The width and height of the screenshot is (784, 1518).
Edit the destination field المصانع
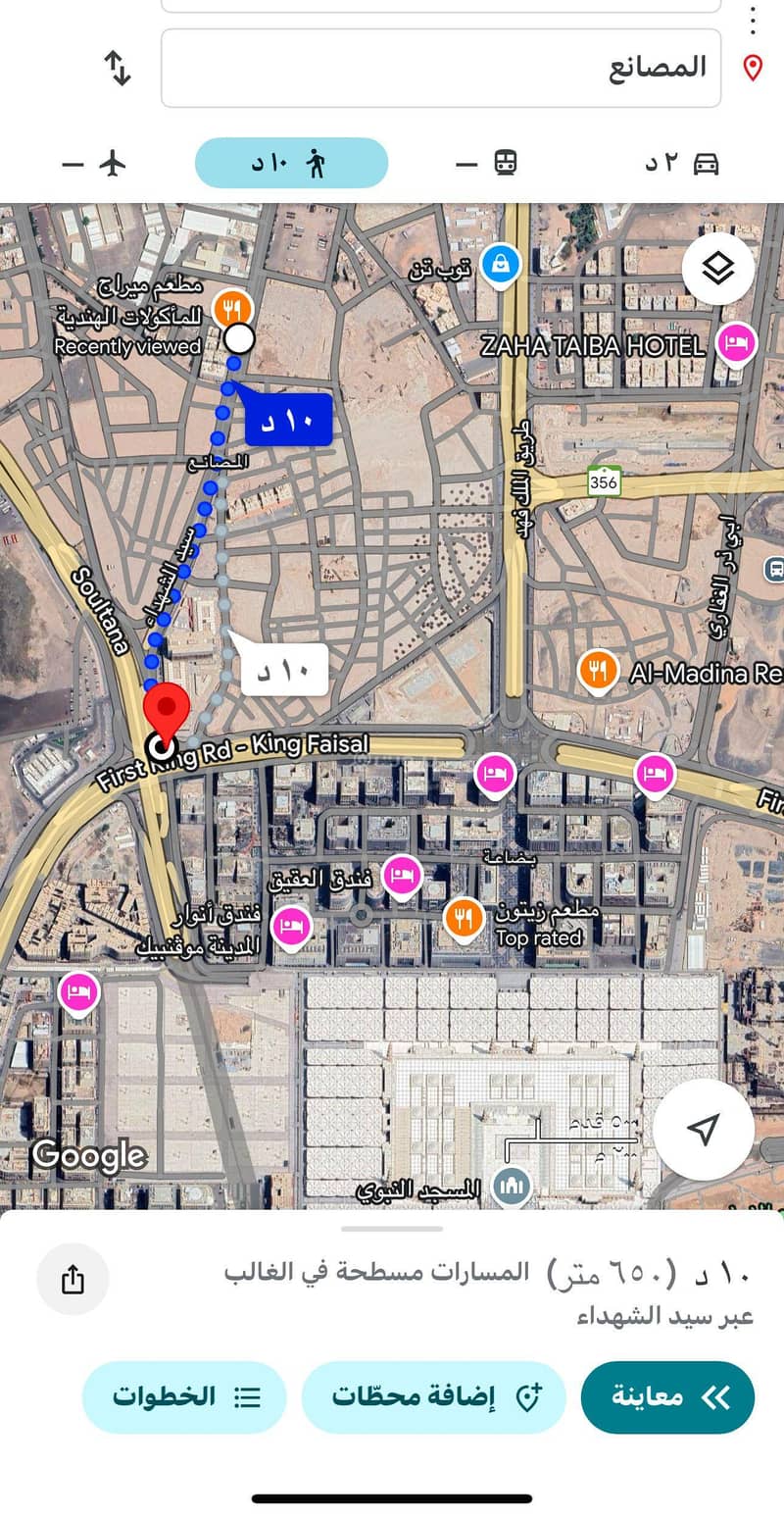441,68
